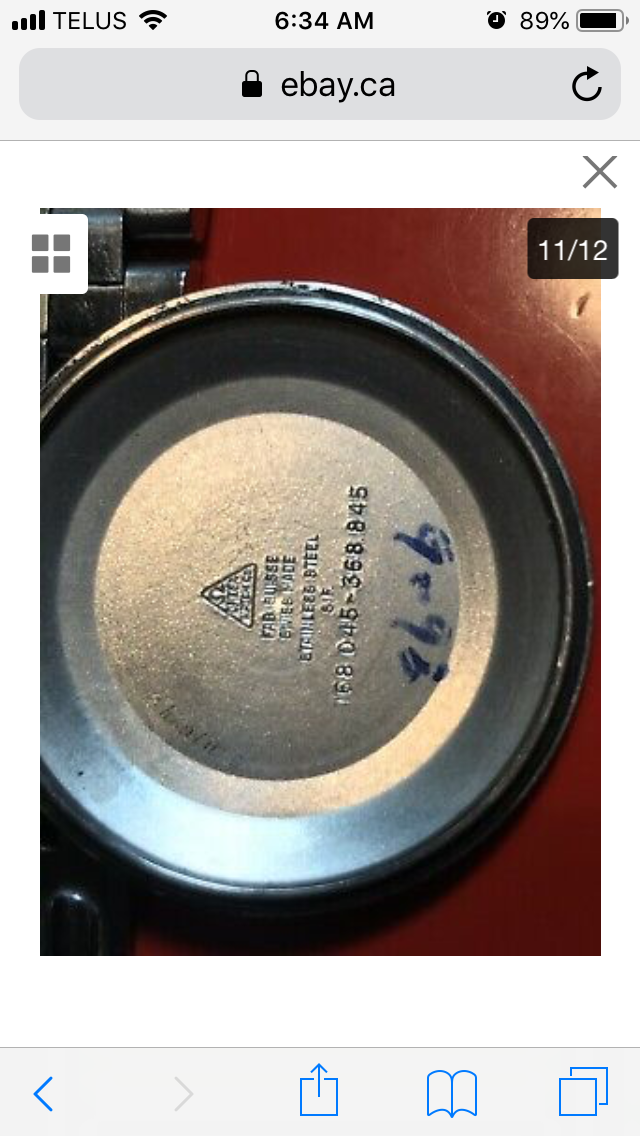The image size is (640, 1136).
Task: Show open Safari tabs
Action: [x=583, y=1092]
